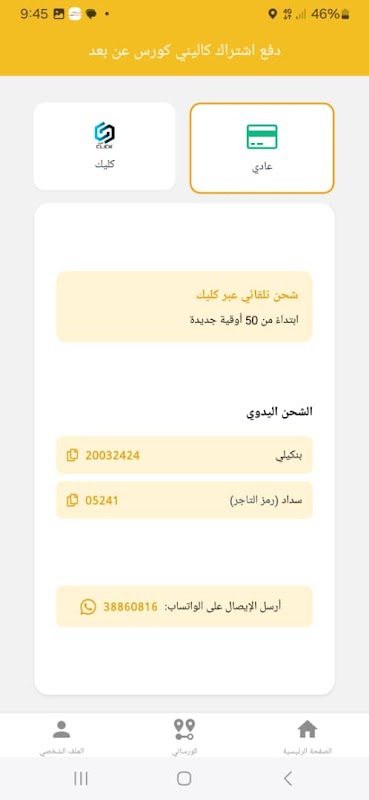
Task: Tap the system back button
Action: tap(288, 779)
